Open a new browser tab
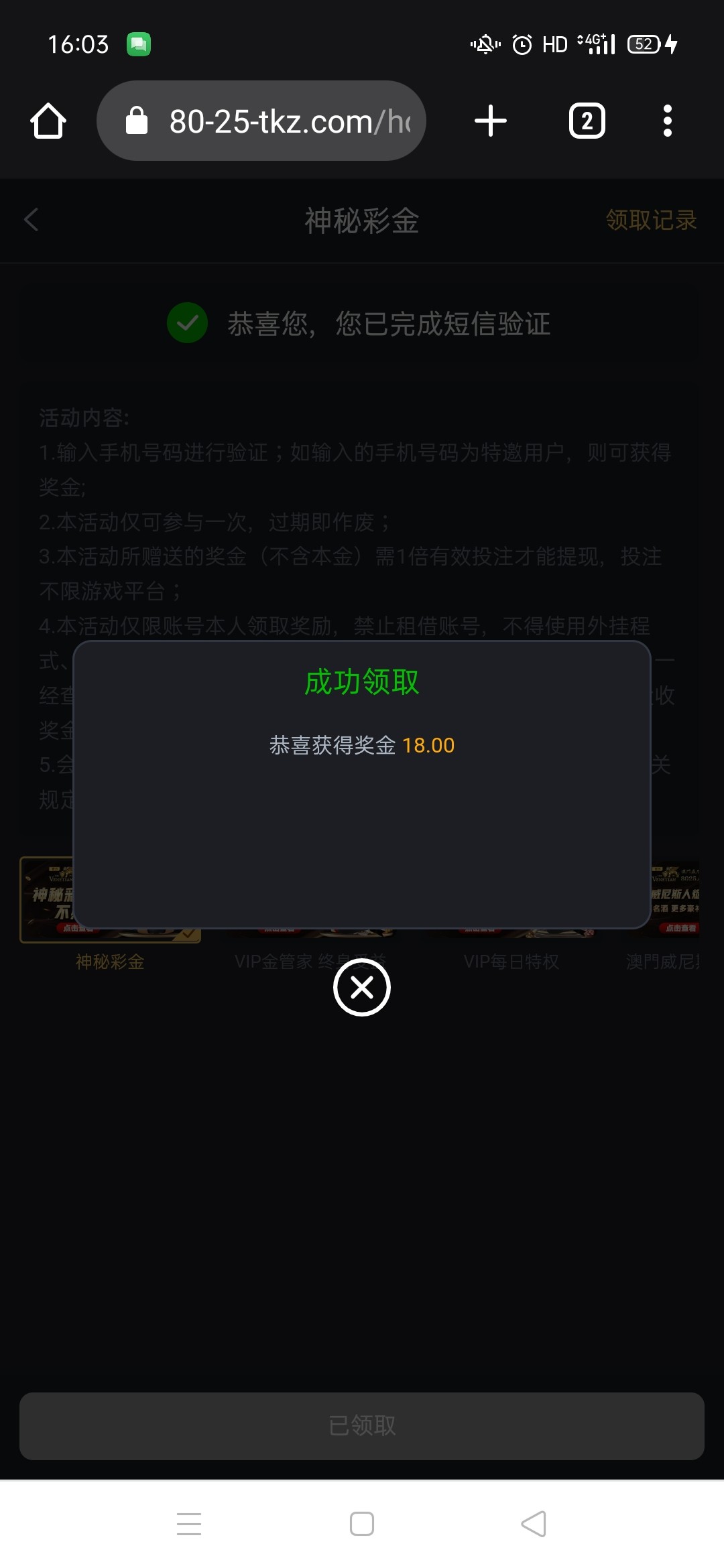724x1568 pixels. [x=491, y=121]
